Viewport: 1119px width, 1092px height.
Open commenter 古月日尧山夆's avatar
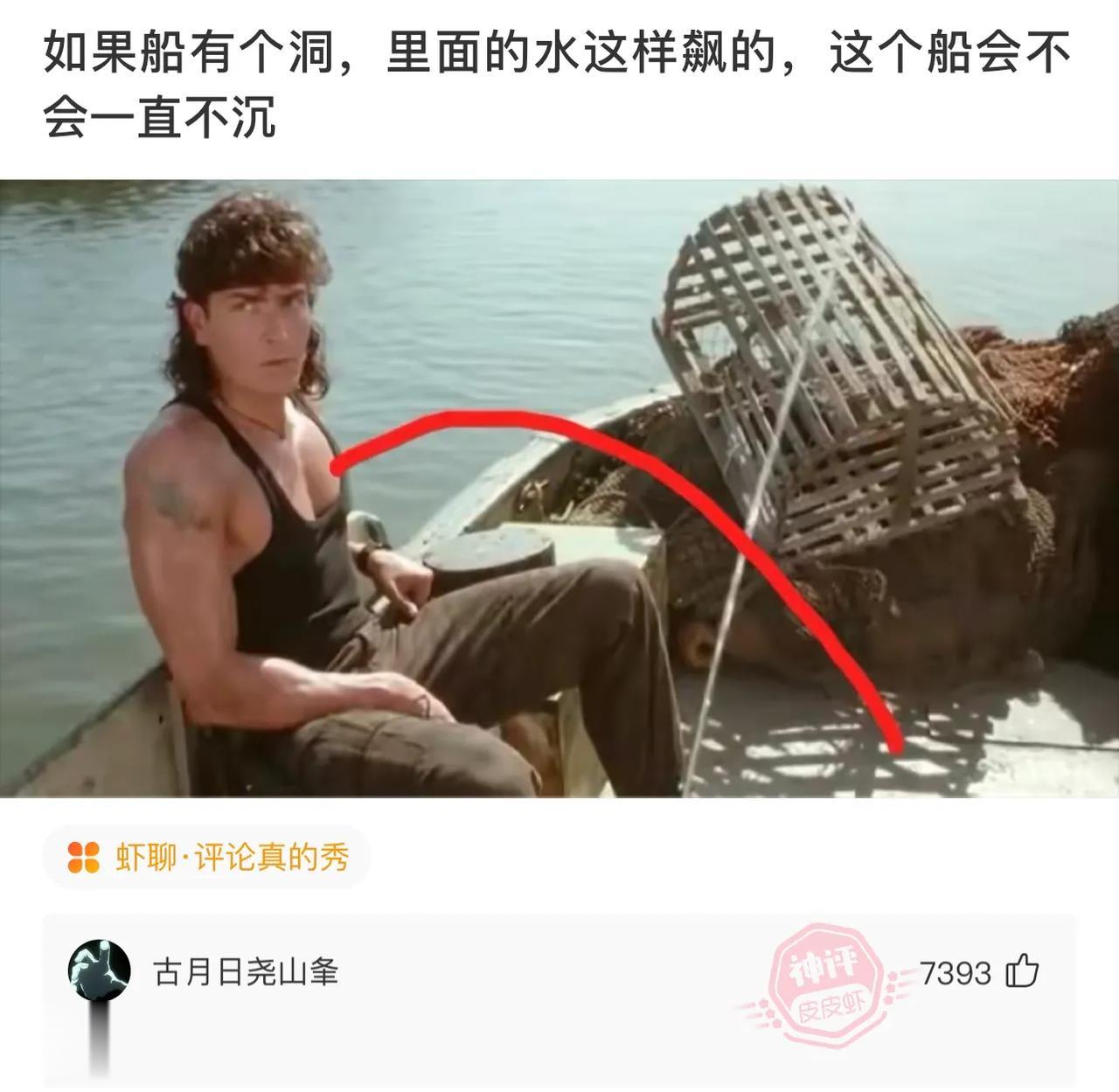(x=100, y=972)
